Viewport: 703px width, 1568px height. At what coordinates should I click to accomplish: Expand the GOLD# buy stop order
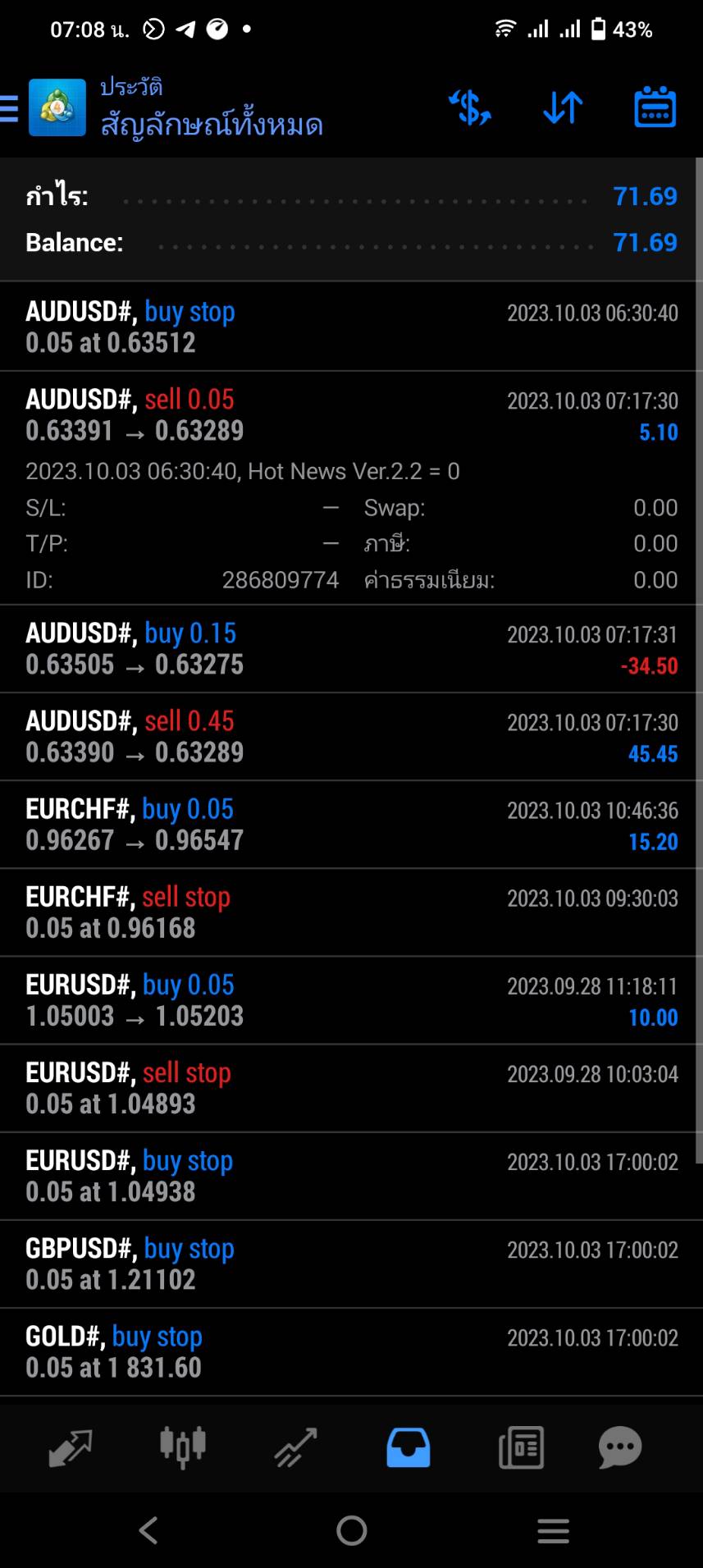click(x=351, y=1351)
